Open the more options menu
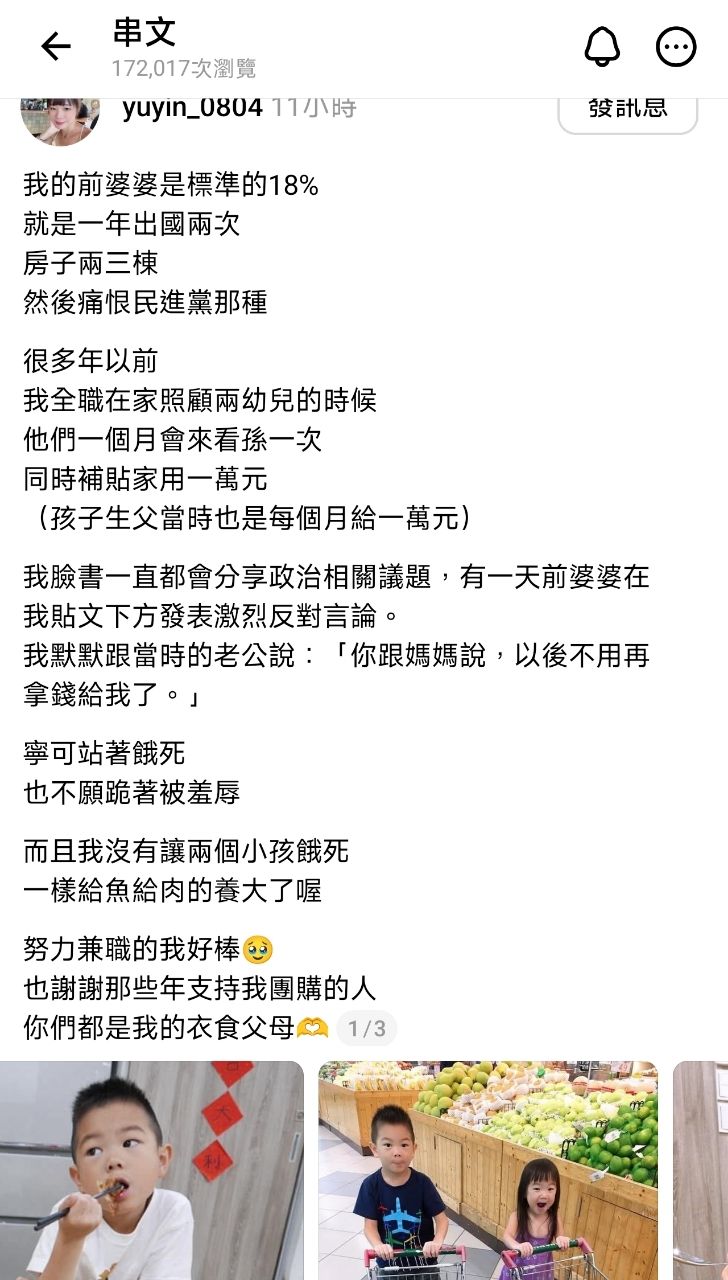Image resolution: width=728 pixels, height=1280 pixels. [x=676, y=46]
